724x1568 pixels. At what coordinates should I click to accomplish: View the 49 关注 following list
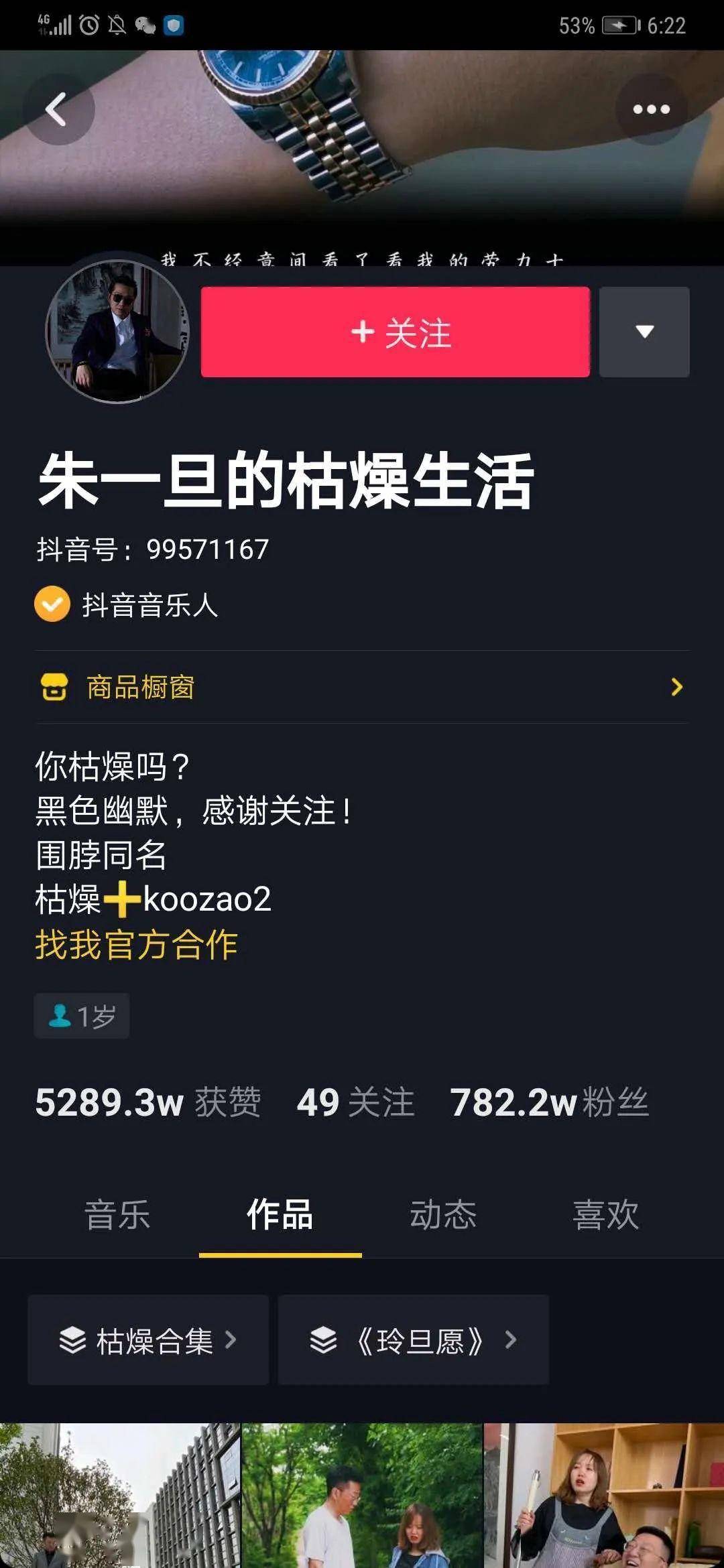356,1102
